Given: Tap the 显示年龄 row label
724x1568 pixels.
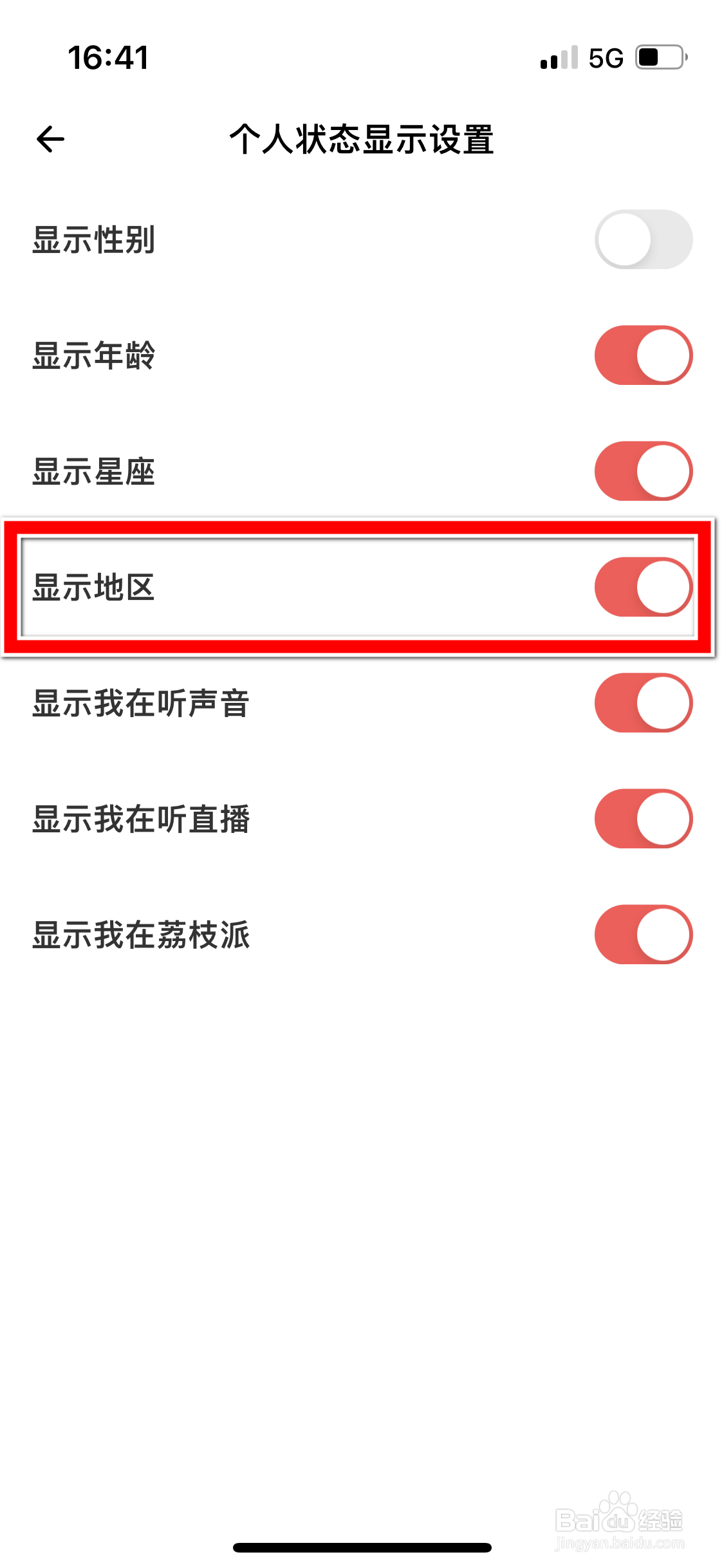Looking at the screenshot, I should [94, 355].
